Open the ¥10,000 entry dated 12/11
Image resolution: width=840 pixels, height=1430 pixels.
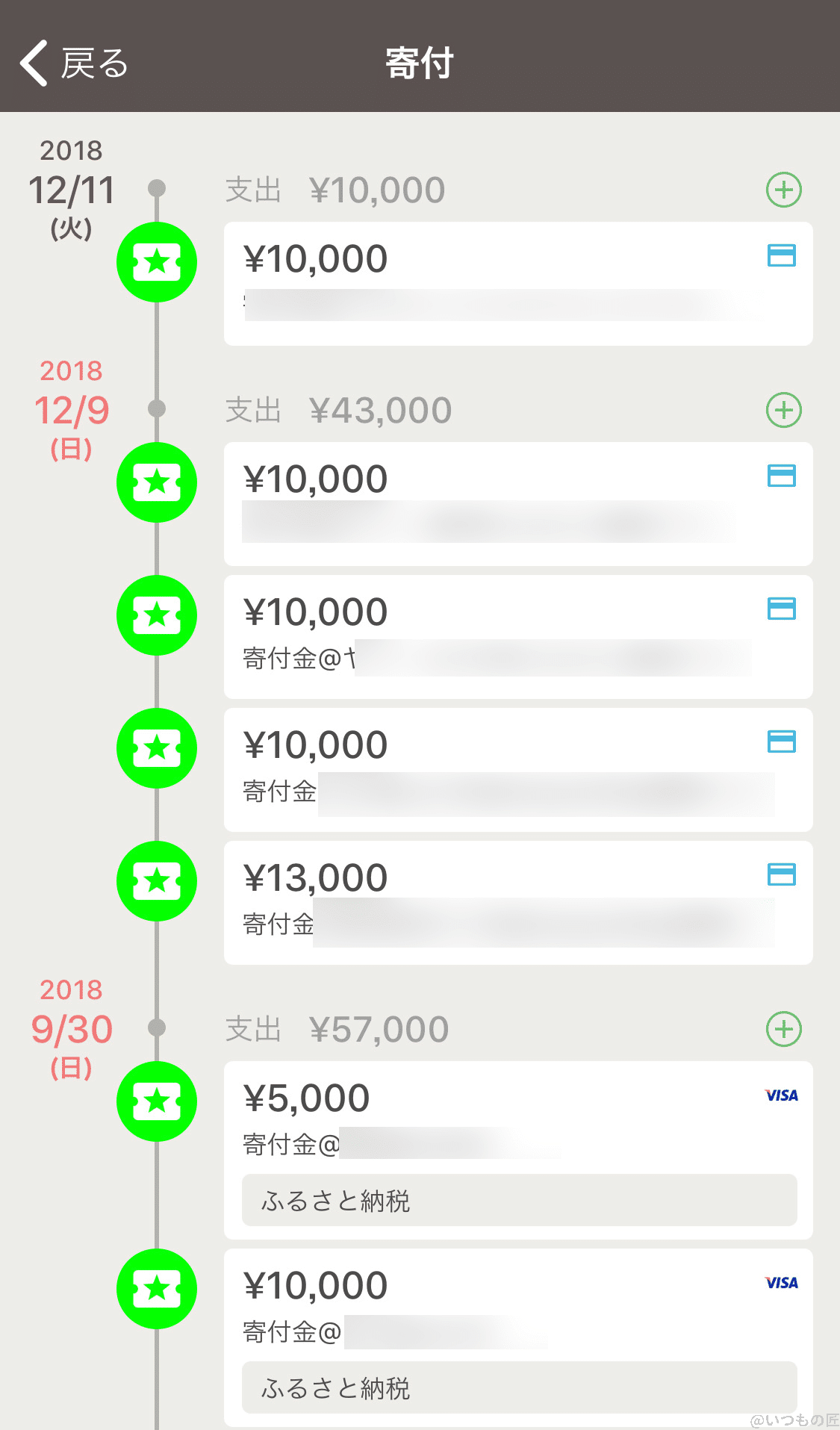pos(517,283)
